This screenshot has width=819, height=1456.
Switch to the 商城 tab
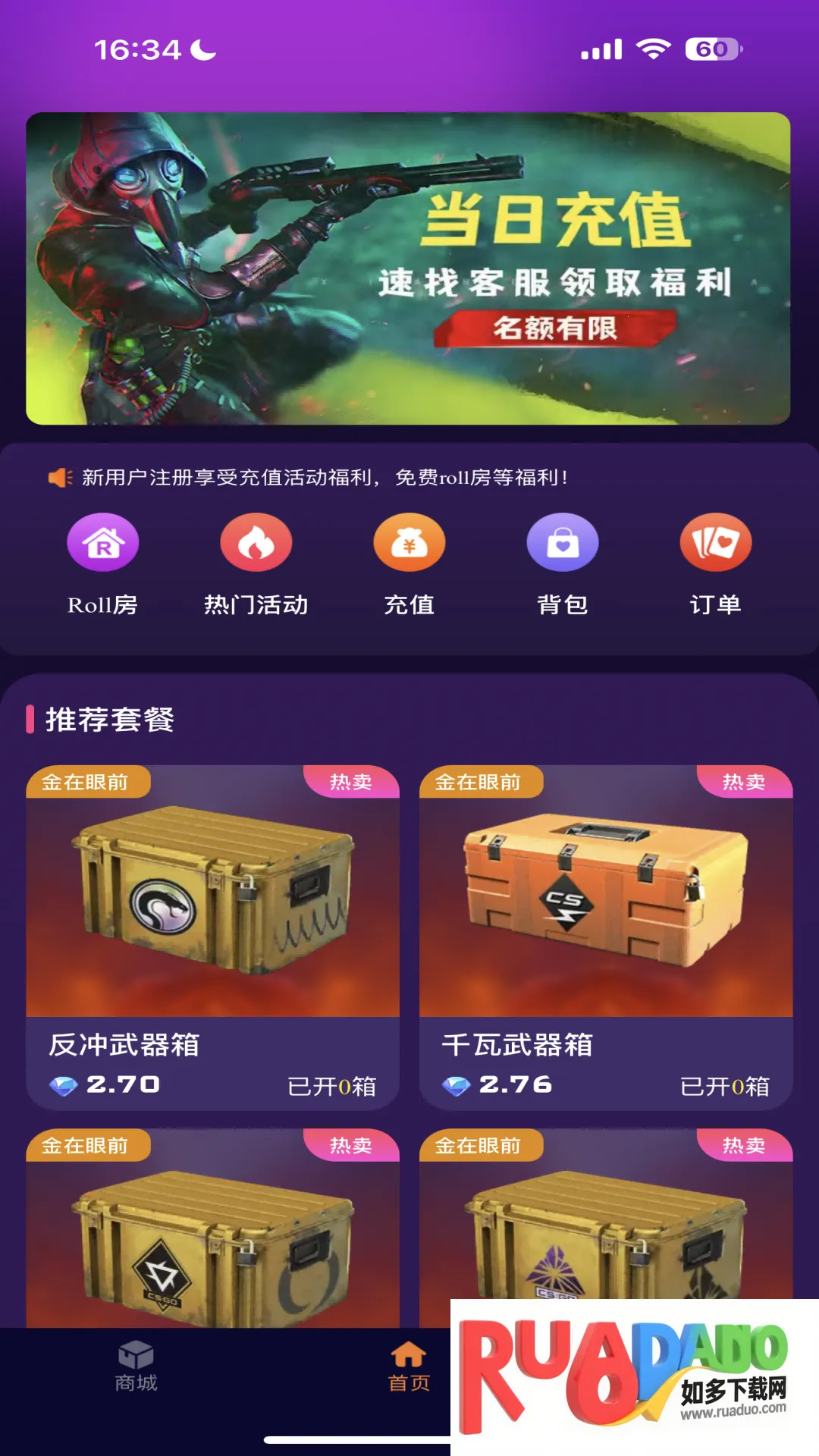point(136,1367)
